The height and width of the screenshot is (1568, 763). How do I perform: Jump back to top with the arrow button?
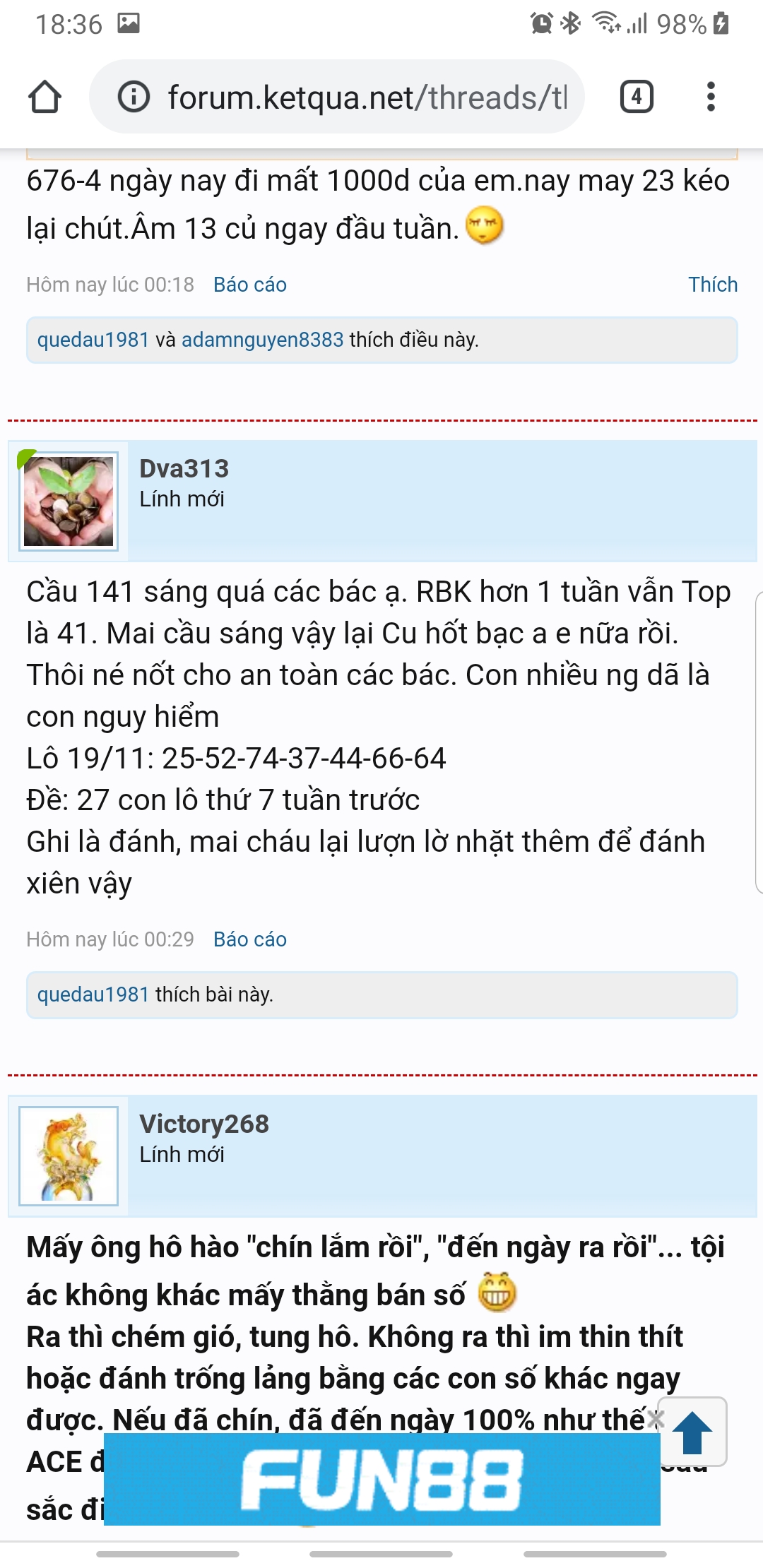(692, 1432)
